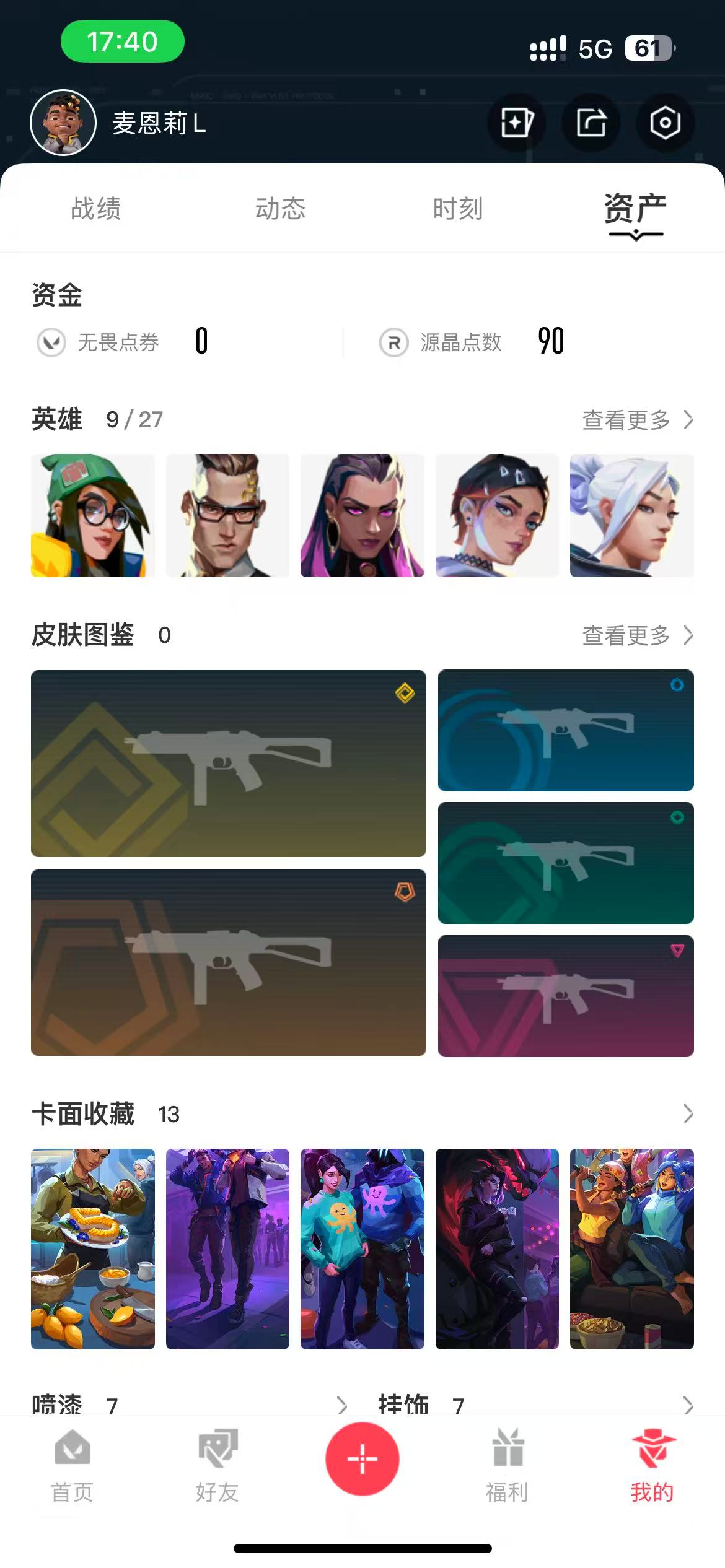Open the pink-tier skin card
725x1568 pixels.
(x=565, y=996)
